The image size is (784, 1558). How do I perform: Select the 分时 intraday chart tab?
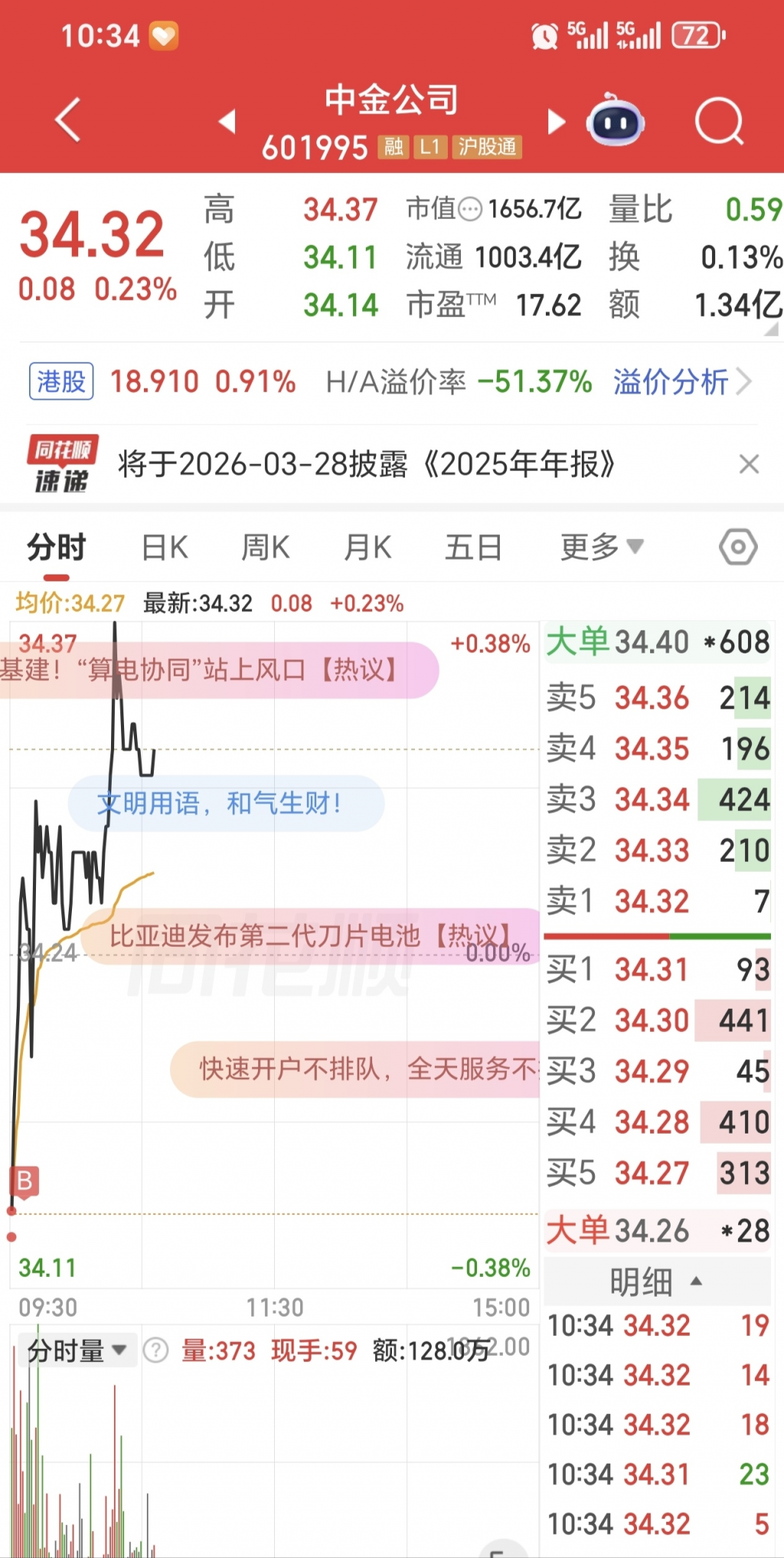[56, 548]
